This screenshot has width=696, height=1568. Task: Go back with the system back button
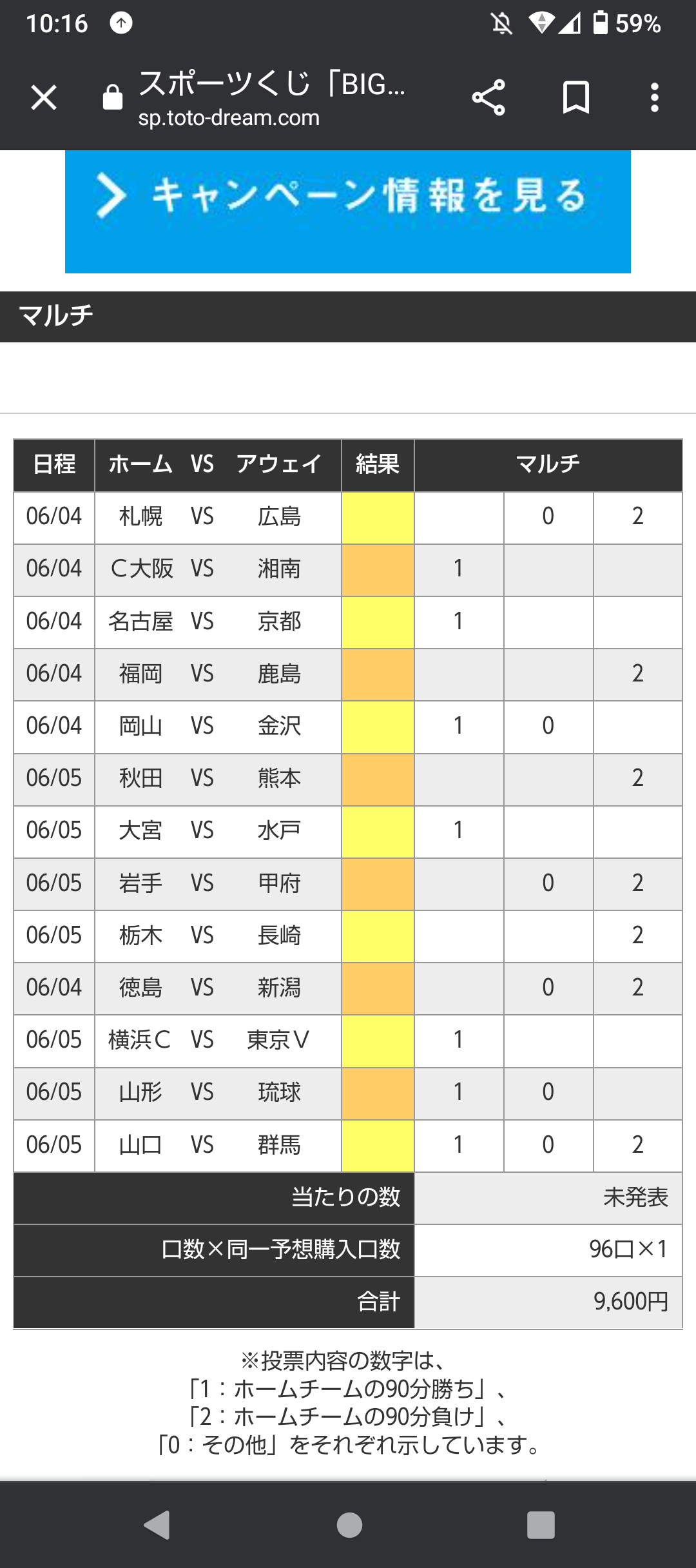click(157, 1525)
